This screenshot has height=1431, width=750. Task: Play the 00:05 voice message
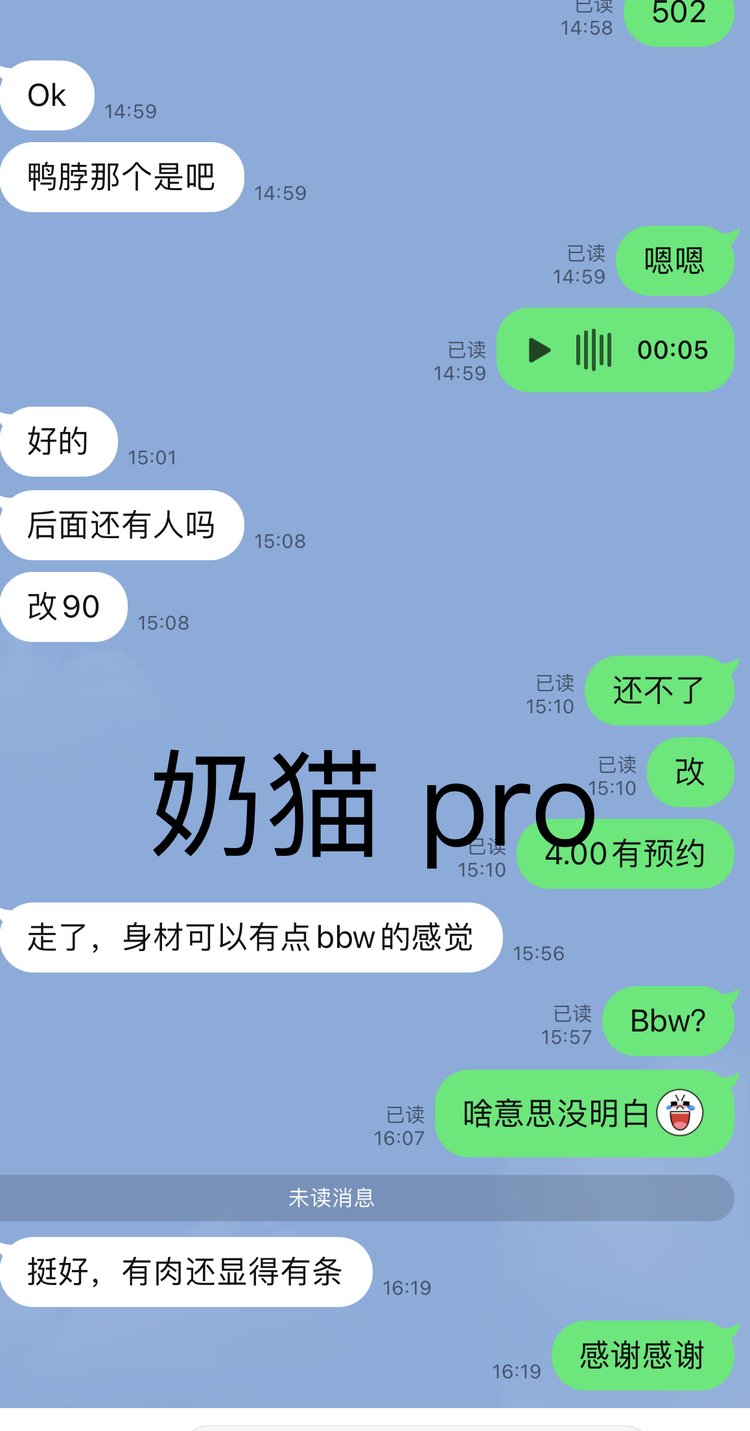(x=540, y=350)
